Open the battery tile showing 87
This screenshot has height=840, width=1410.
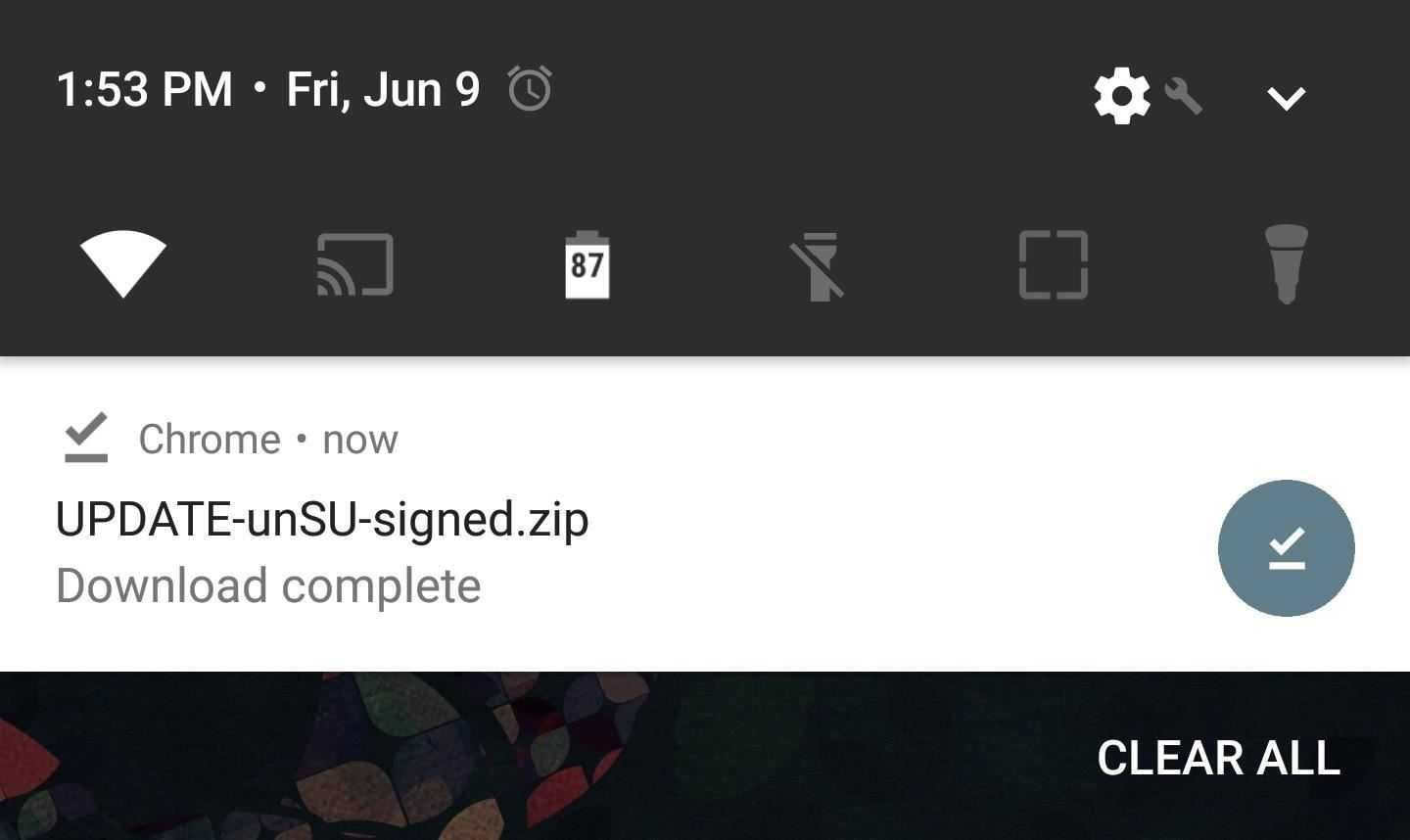pyautogui.click(x=587, y=264)
